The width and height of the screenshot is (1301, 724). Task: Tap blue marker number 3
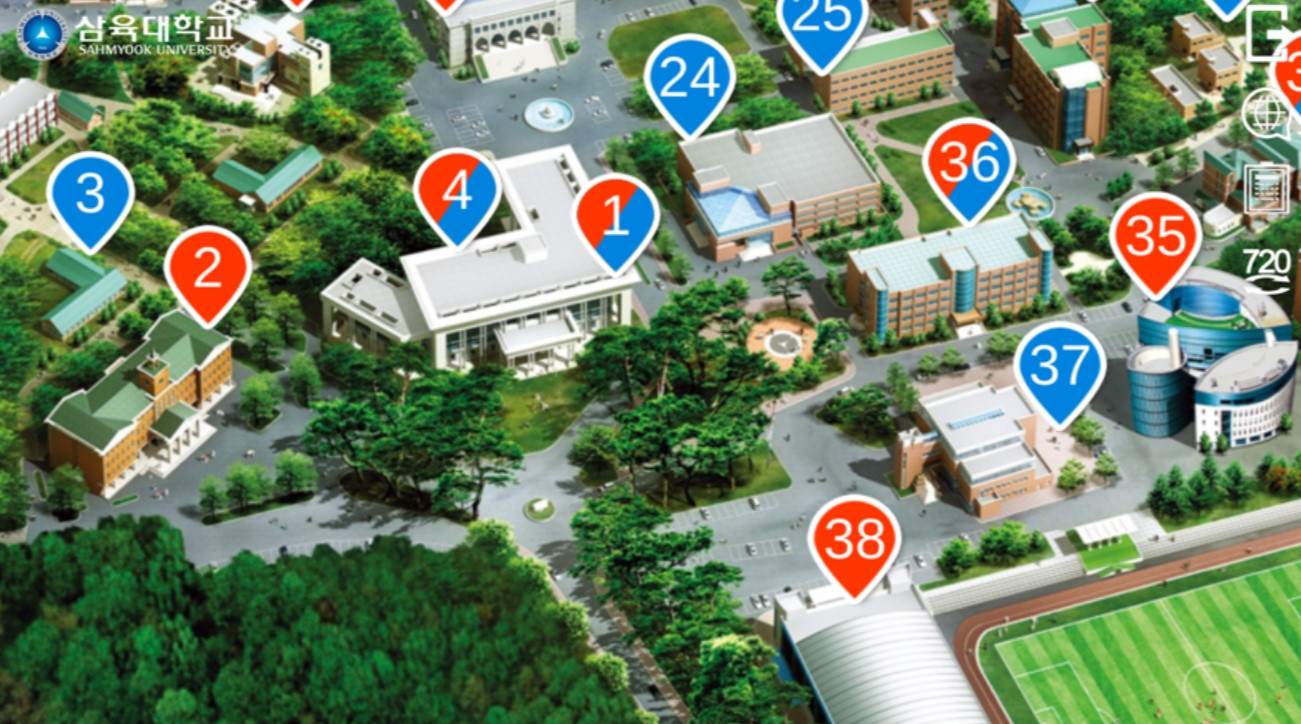(90, 195)
